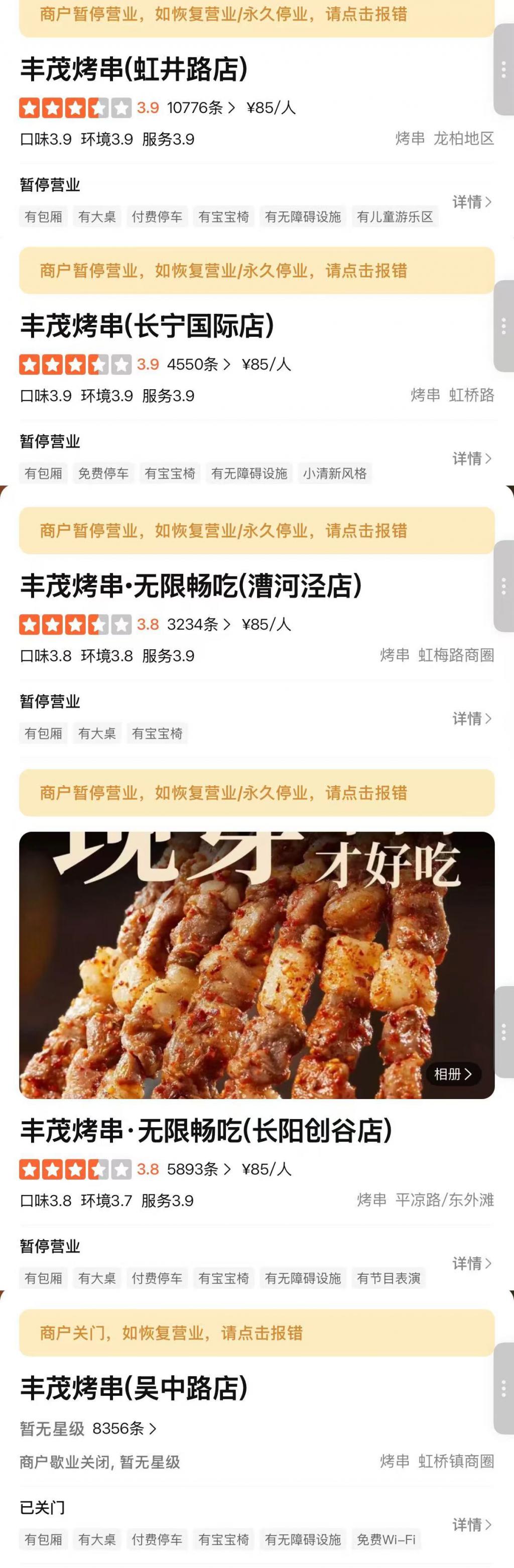Open 详情 for 丰茂烤串(吴中路店)

coord(471,1525)
